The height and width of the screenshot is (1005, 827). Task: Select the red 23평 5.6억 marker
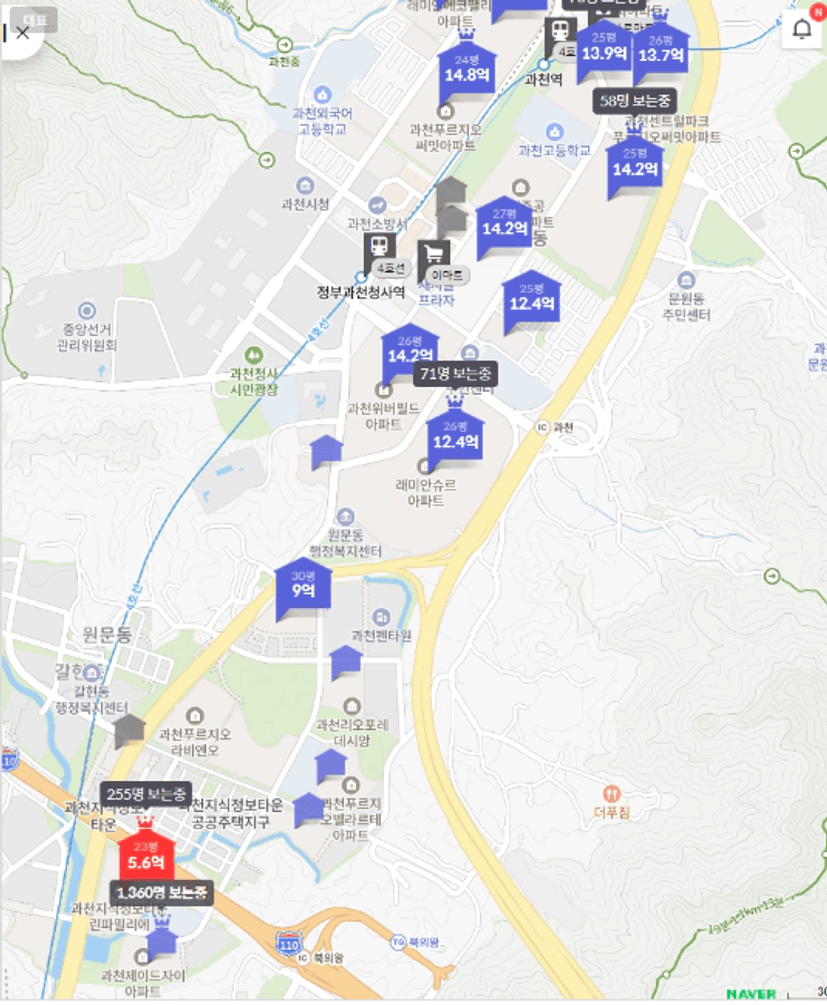146,858
